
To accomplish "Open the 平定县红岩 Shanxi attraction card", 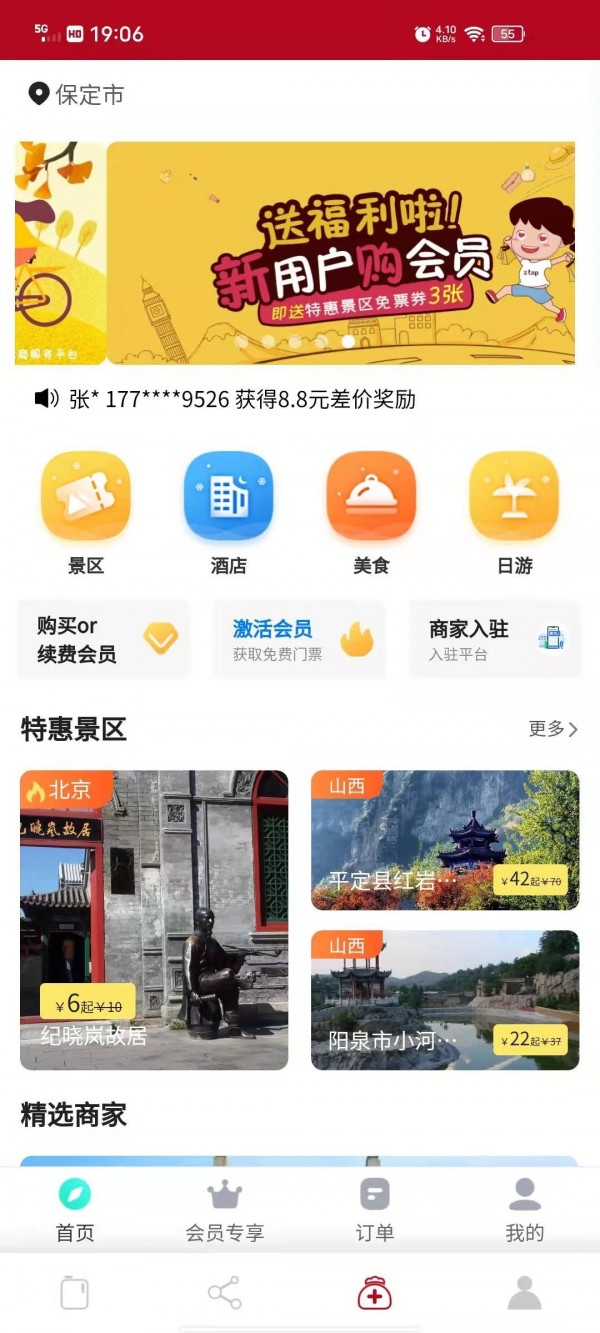I will pyautogui.click(x=445, y=840).
